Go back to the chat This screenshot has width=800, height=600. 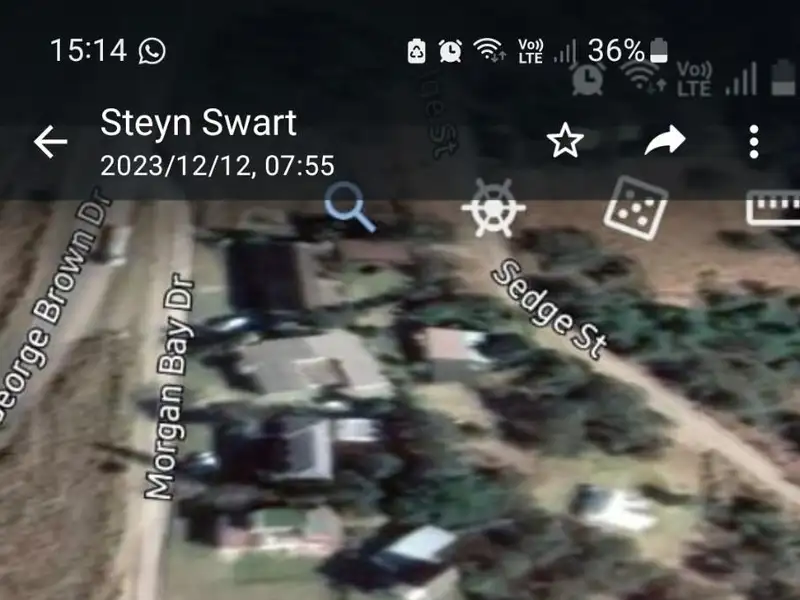click(50, 142)
